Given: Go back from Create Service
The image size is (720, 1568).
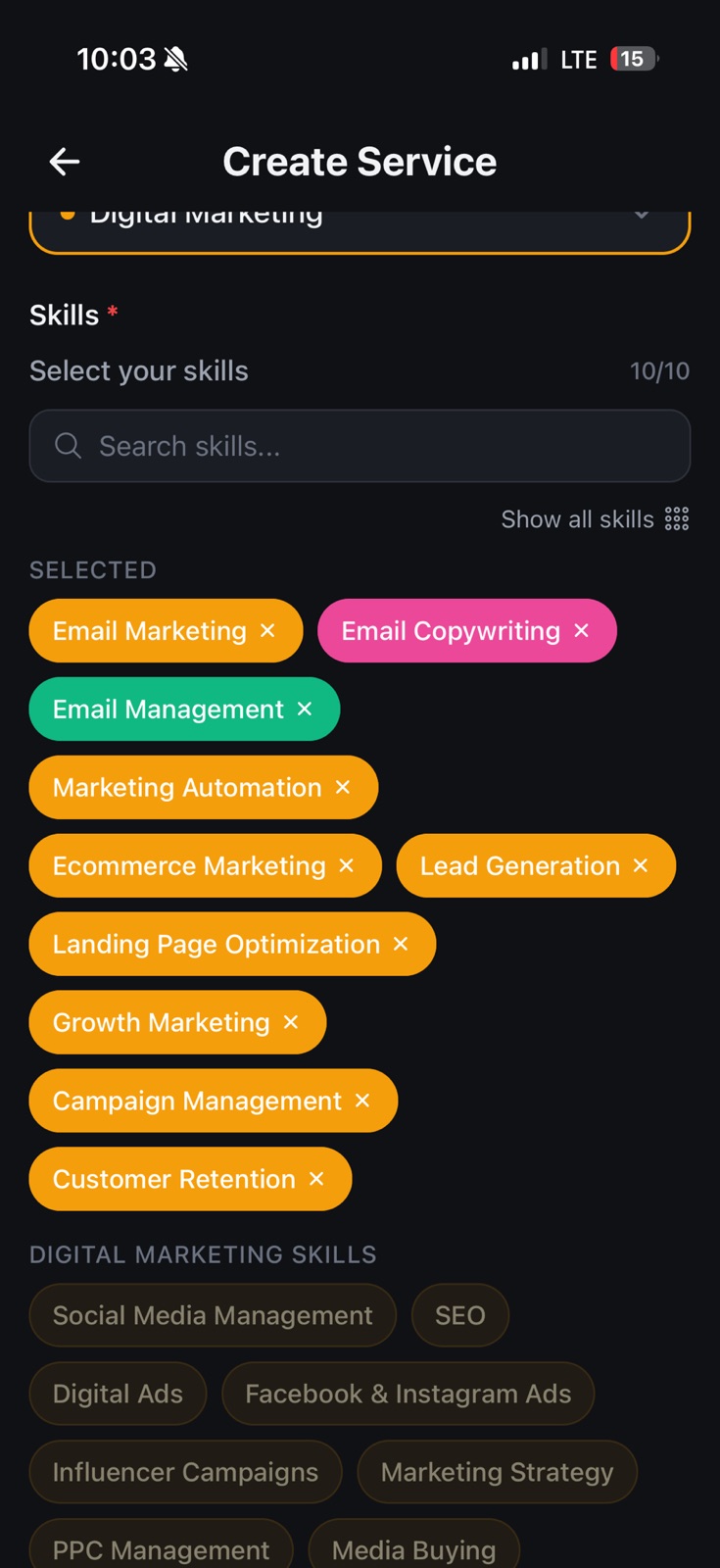Looking at the screenshot, I should tap(65, 162).
